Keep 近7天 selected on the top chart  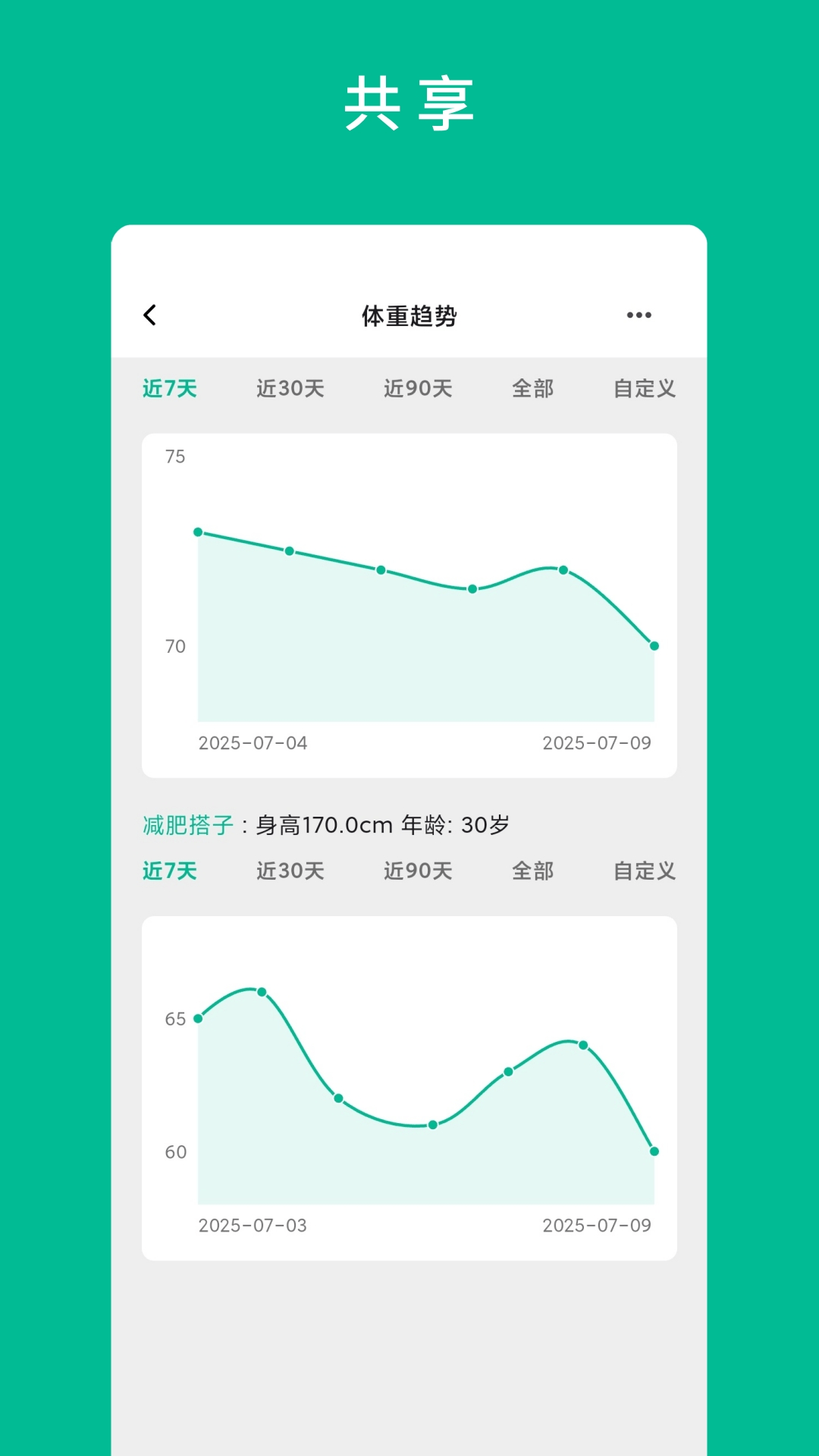[x=170, y=388]
